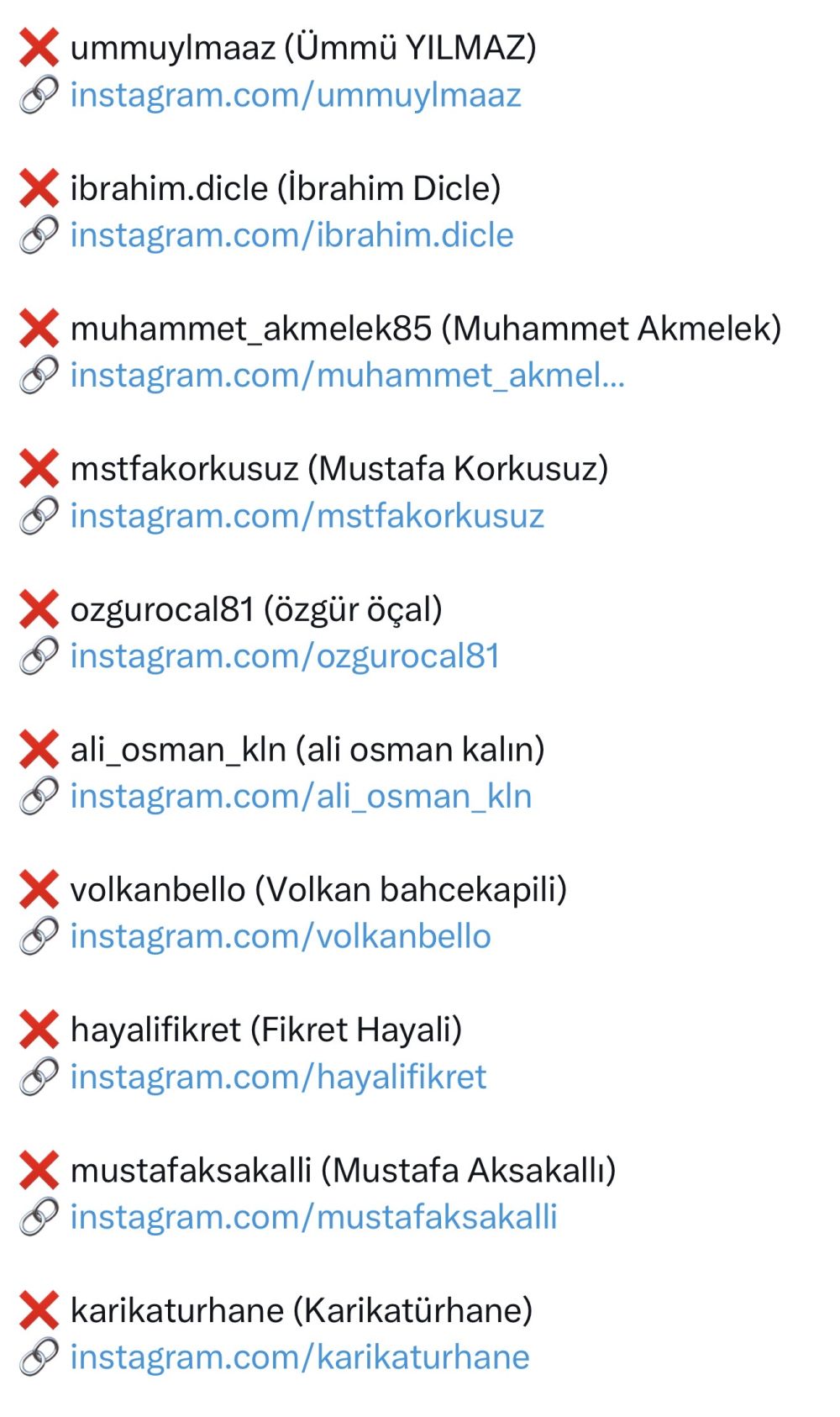Screen dimensions: 840x1417
Task: Open the instagram.com/ibrahim.dicle link
Action: coord(291,235)
